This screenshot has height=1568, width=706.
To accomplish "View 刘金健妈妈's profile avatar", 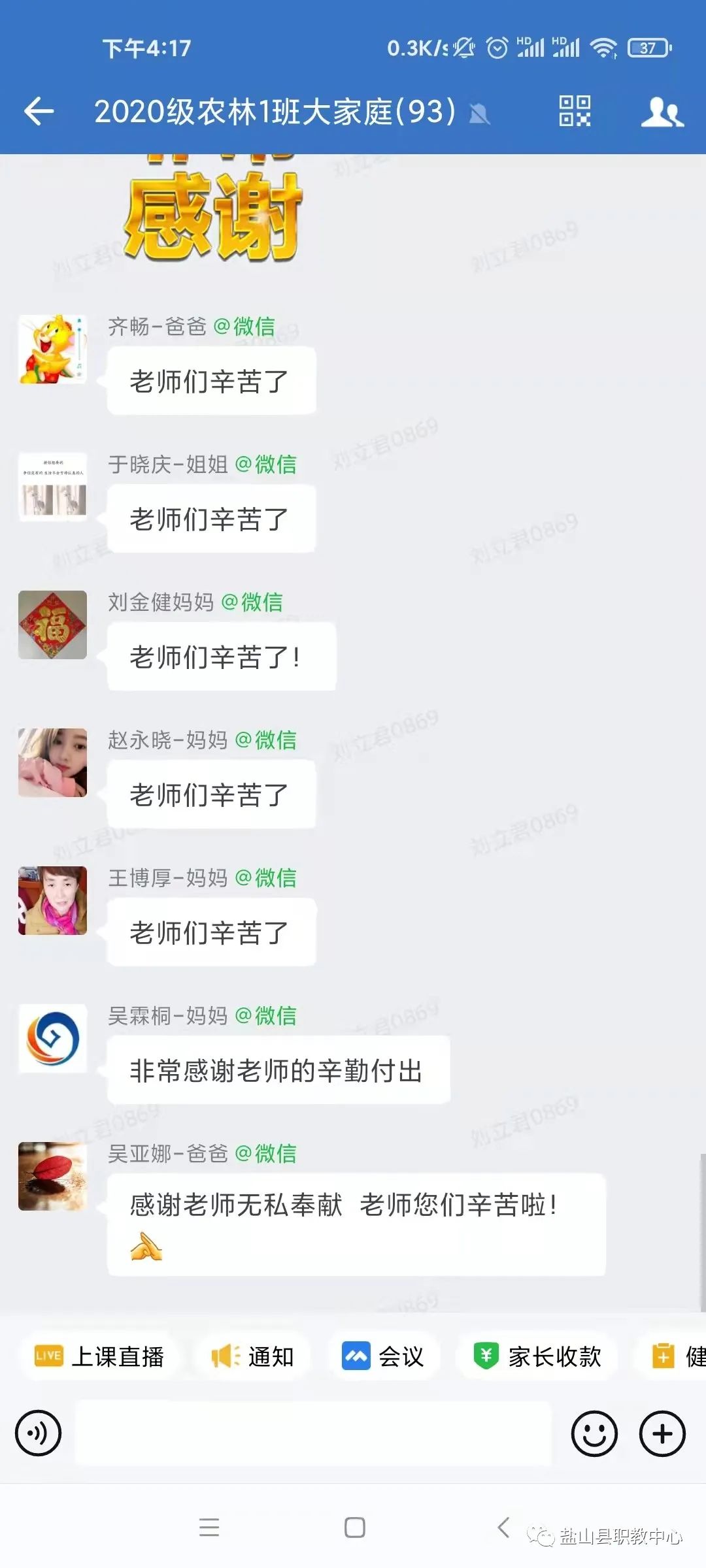I will pyautogui.click(x=52, y=625).
